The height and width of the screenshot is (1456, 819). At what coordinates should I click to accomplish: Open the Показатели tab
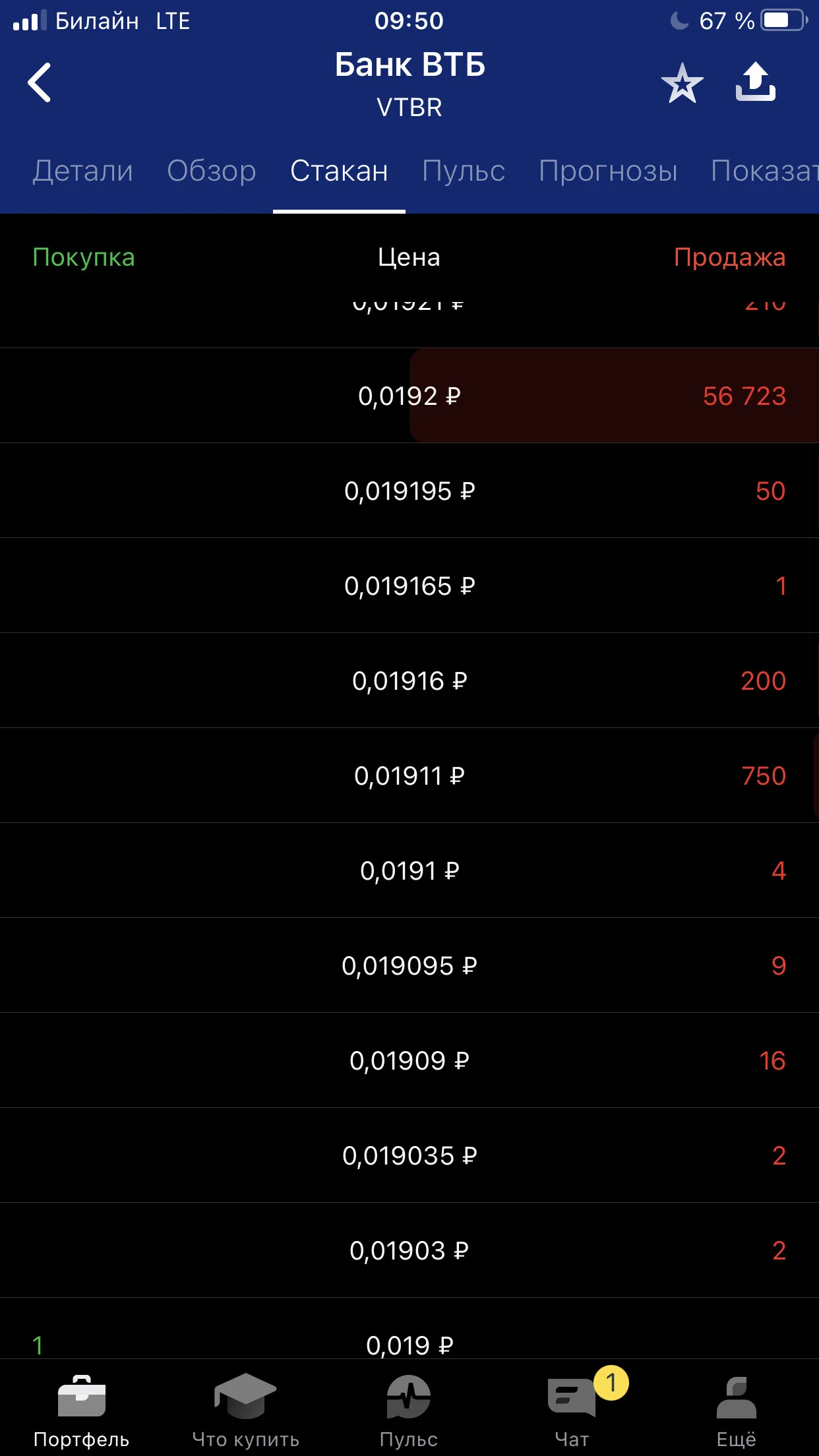click(x=764, y=171)
